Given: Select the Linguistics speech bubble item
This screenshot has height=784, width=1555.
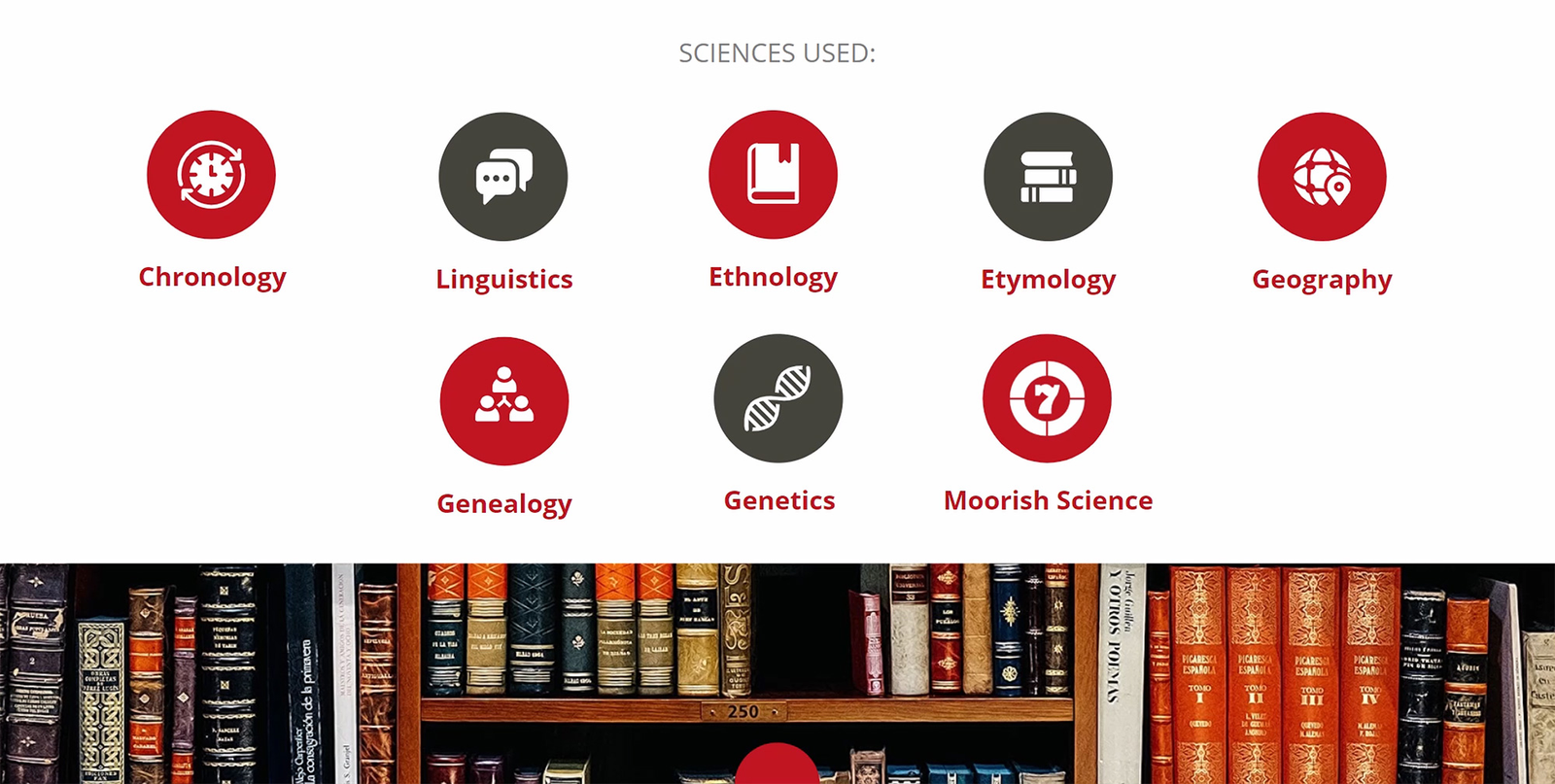Looking at the screenshot, I should [502, 177].
